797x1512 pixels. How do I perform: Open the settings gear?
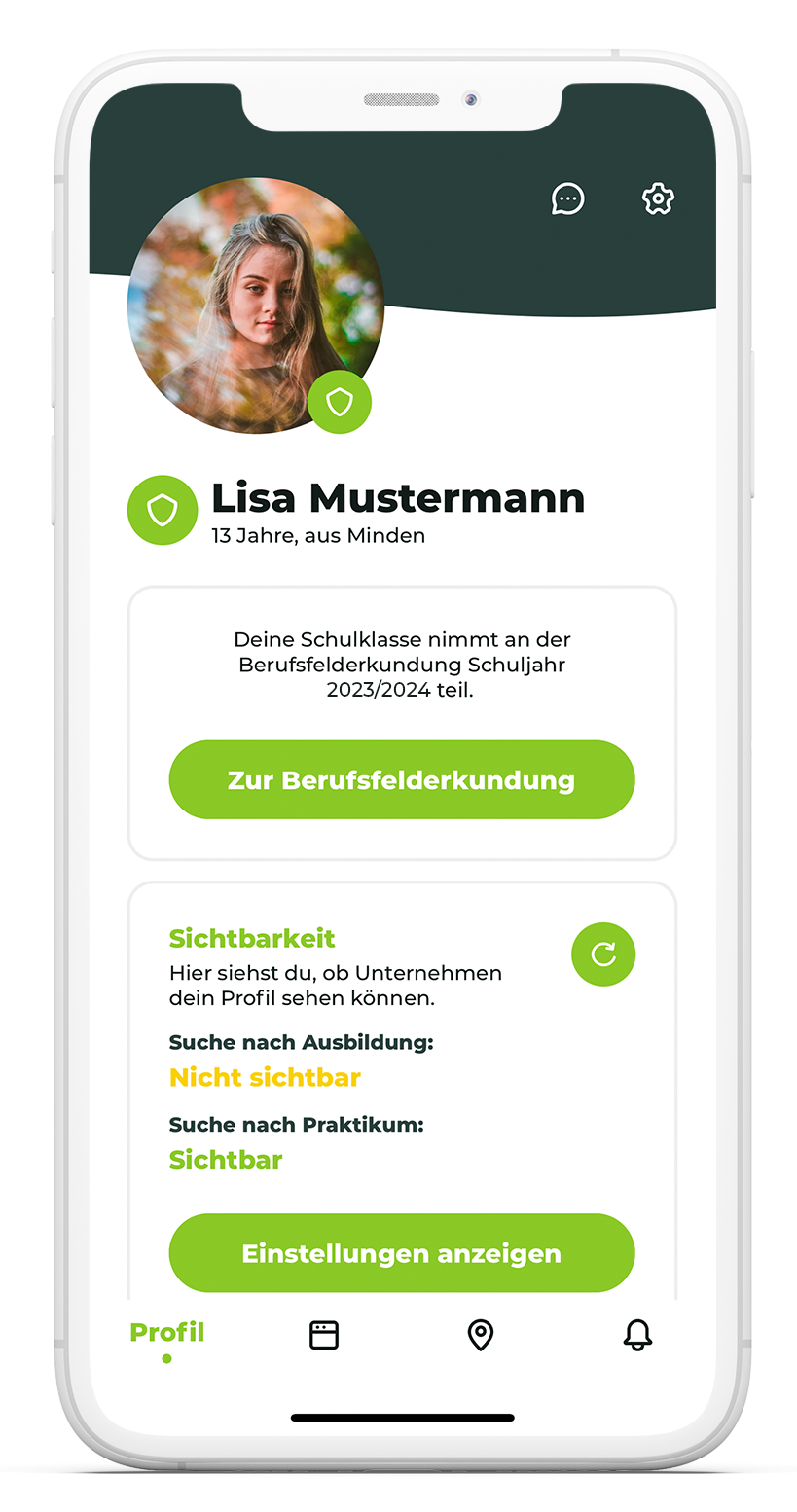click(659, 198)
